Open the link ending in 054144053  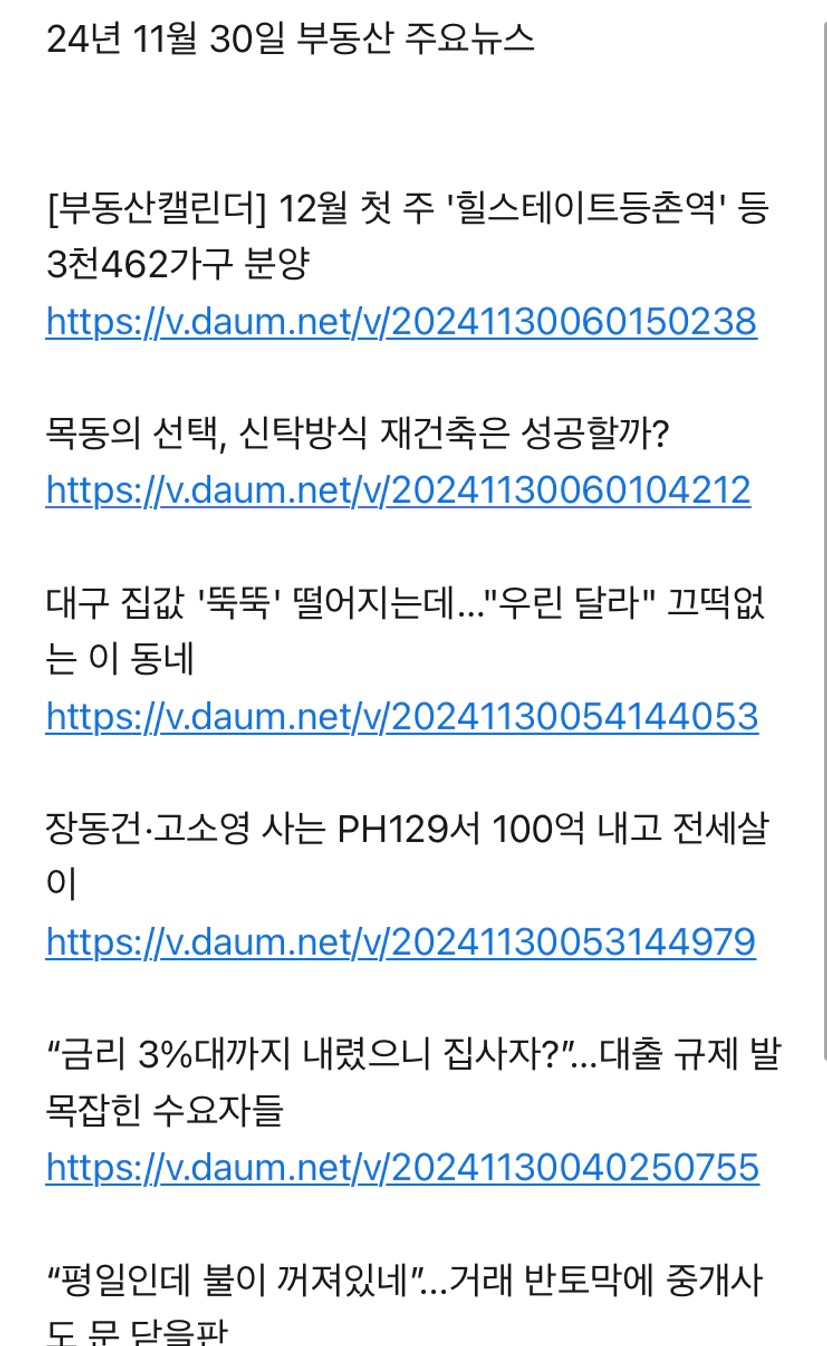click(402, 716)
